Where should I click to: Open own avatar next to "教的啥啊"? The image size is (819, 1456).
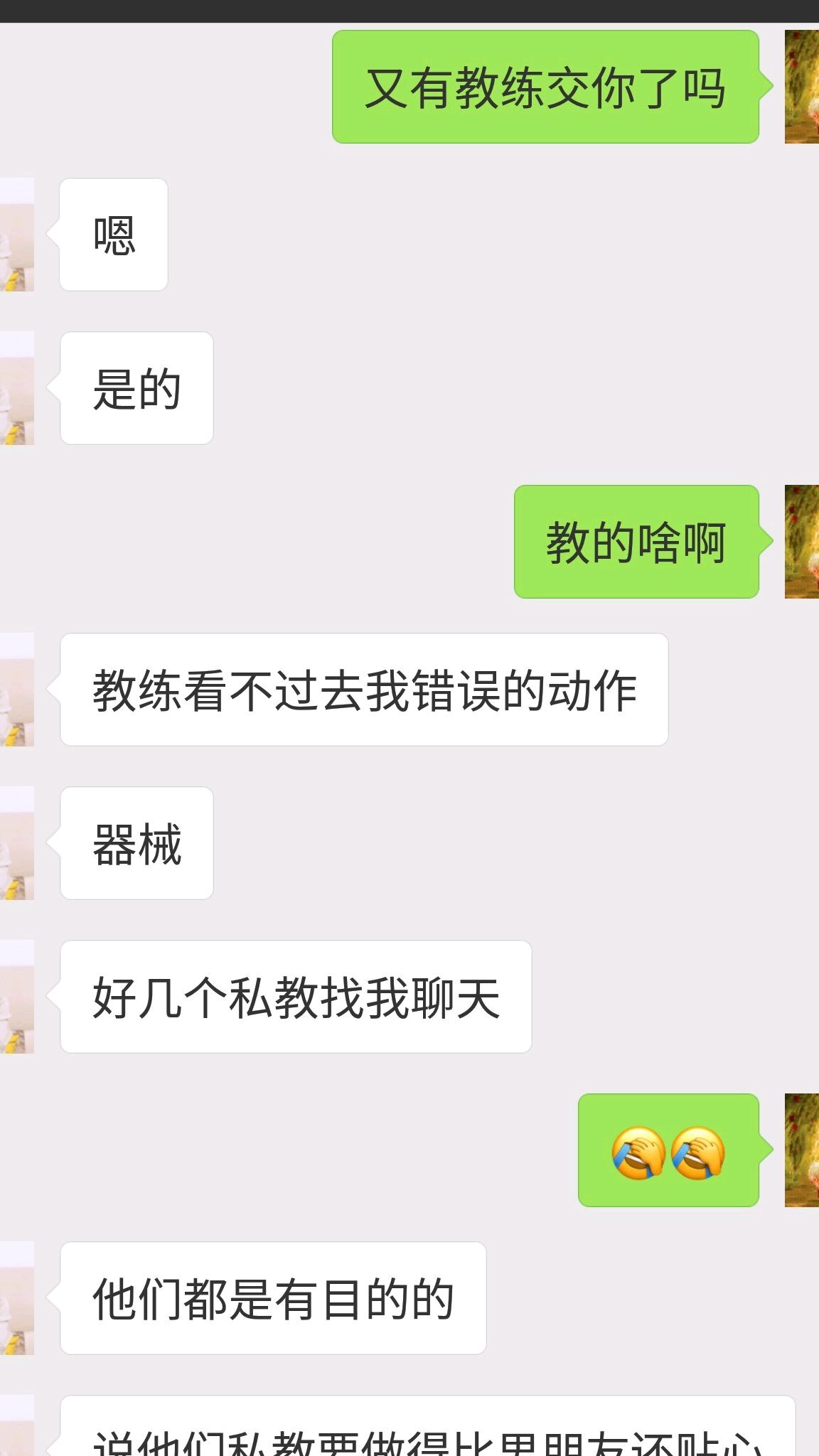tap(802, 542)
